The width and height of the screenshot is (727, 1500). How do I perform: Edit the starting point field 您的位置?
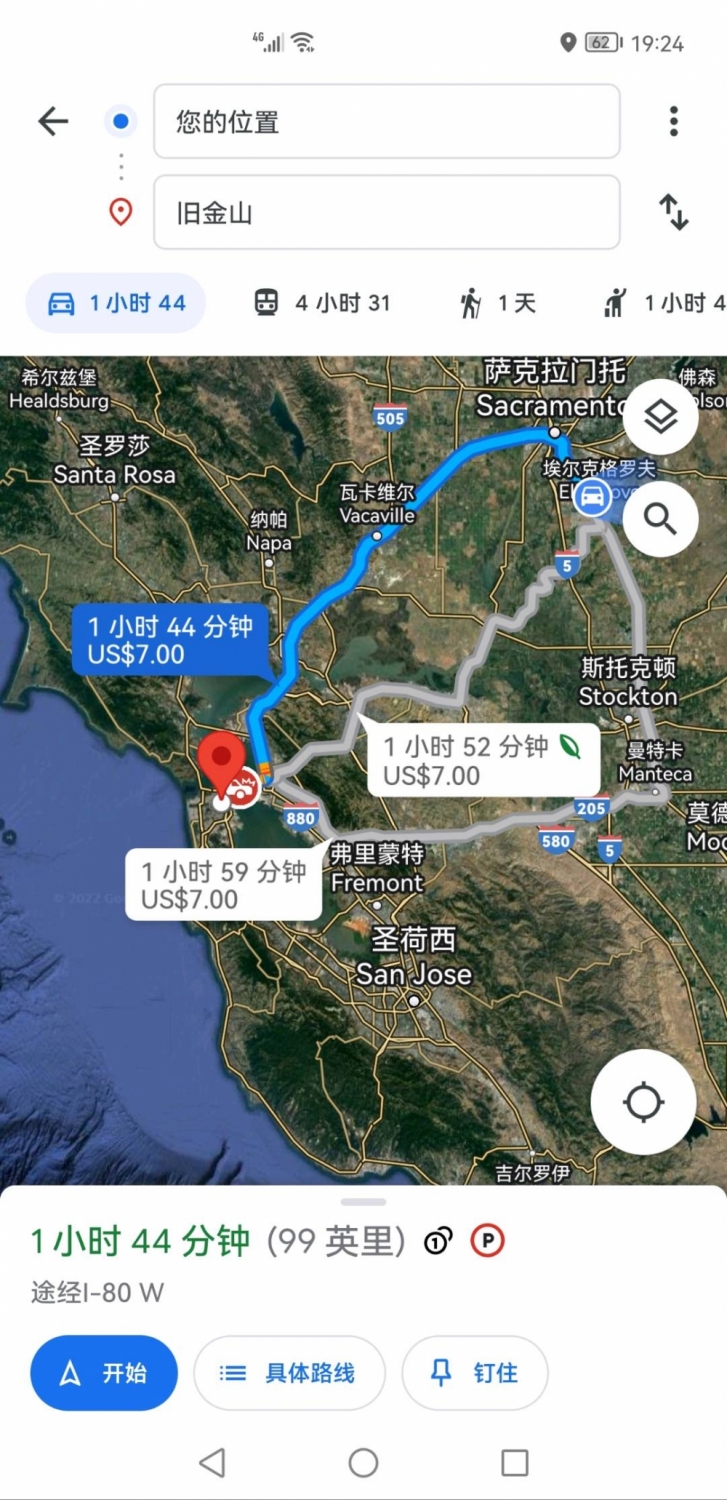coord(386,122)
